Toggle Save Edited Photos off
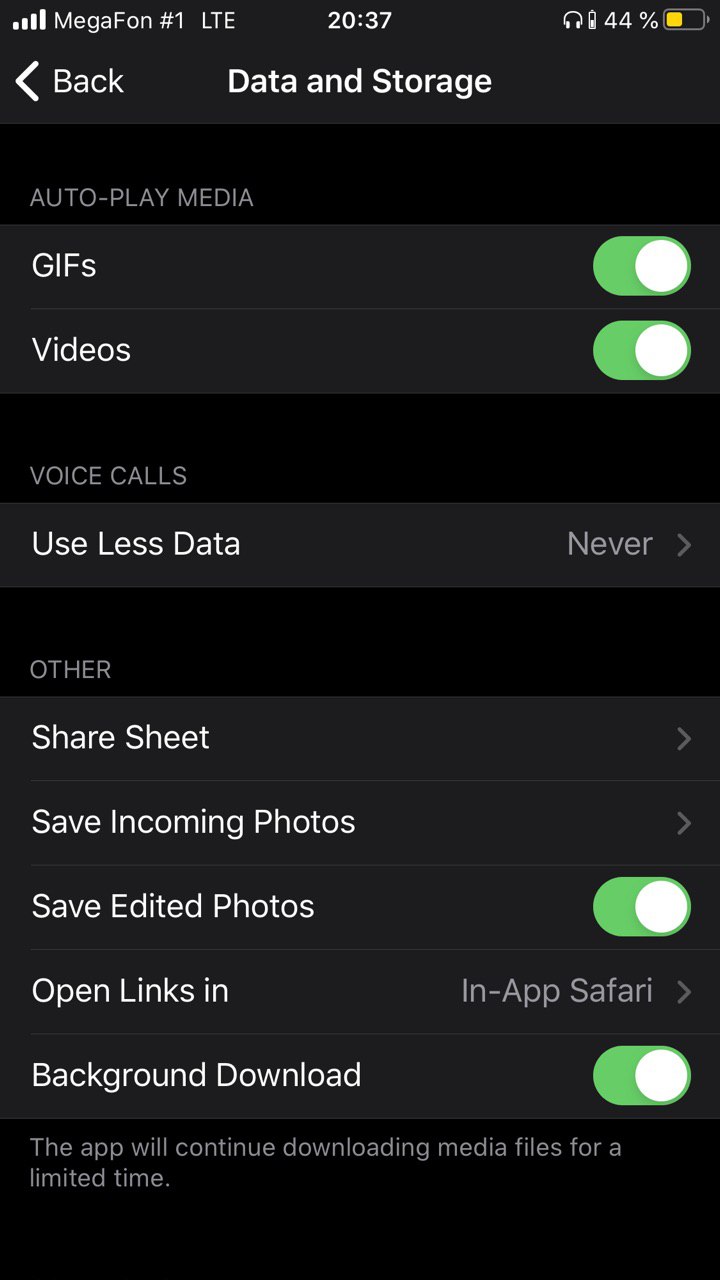Viewport: 720px width, 1280px height. [x=641, y=907]
